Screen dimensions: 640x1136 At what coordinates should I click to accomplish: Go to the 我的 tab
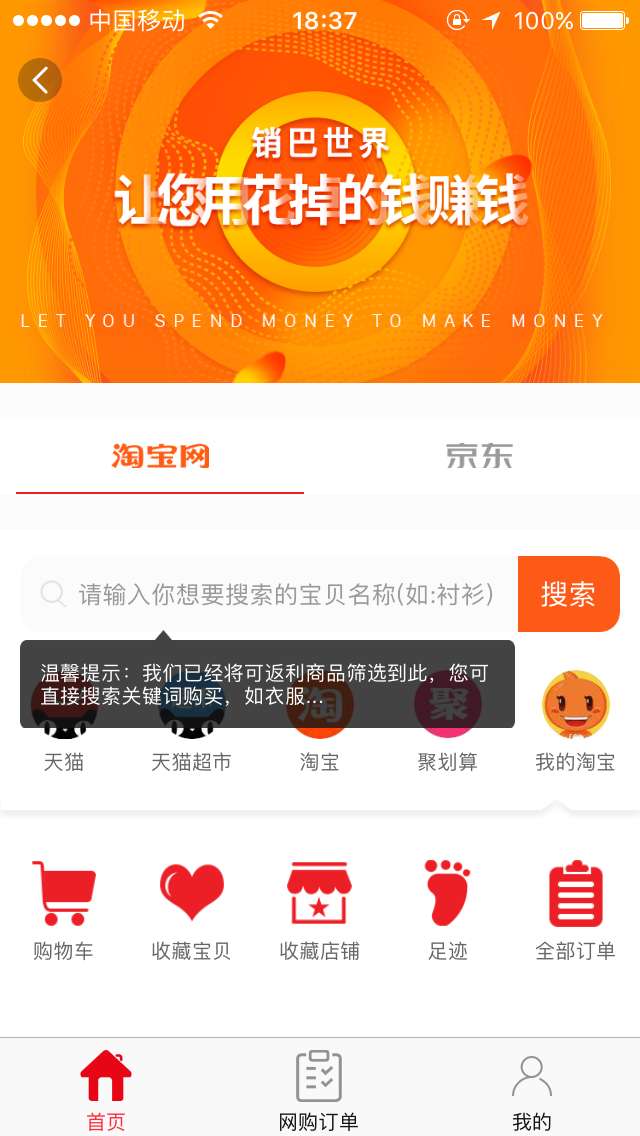click(x=531, y=1089)
